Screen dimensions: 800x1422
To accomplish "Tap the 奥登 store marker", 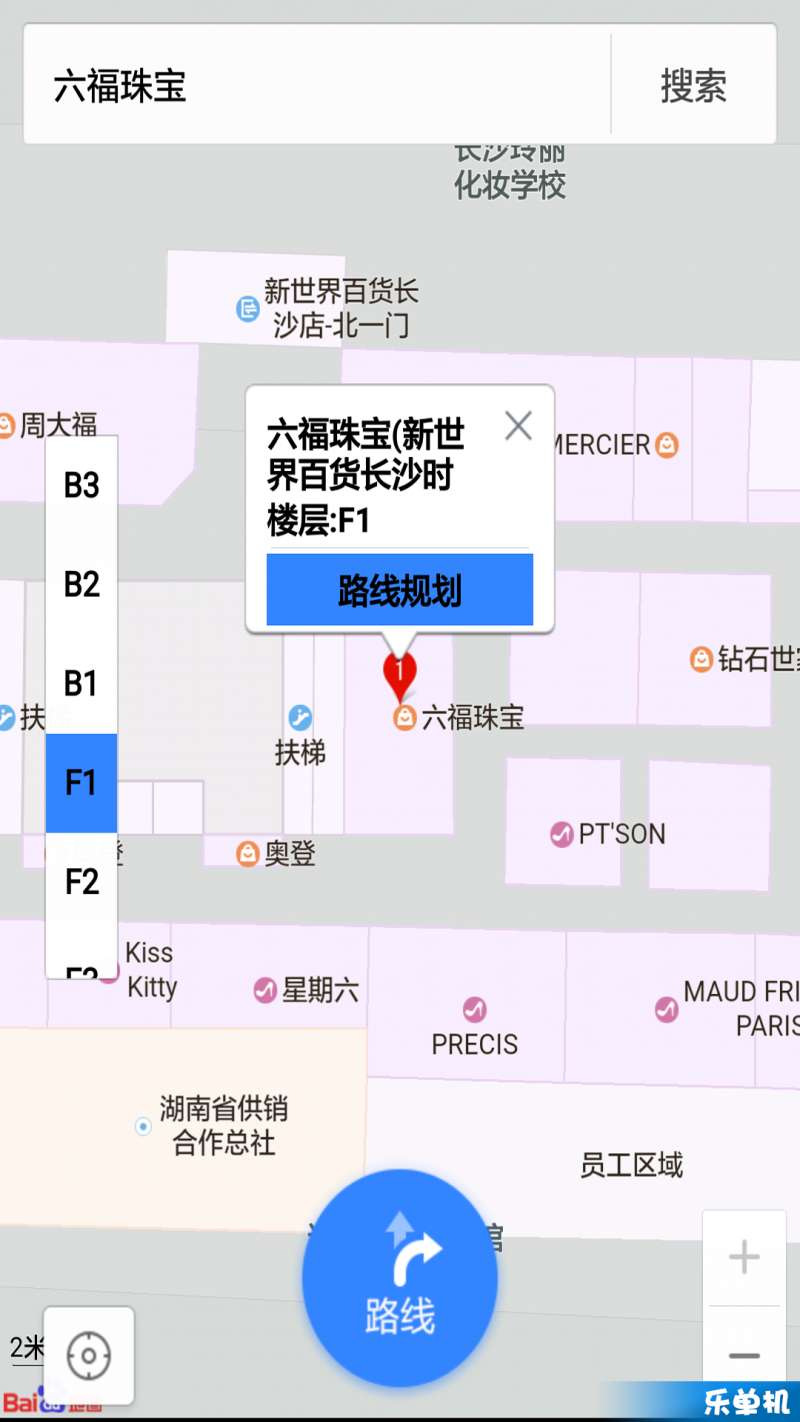I will 276,854.
